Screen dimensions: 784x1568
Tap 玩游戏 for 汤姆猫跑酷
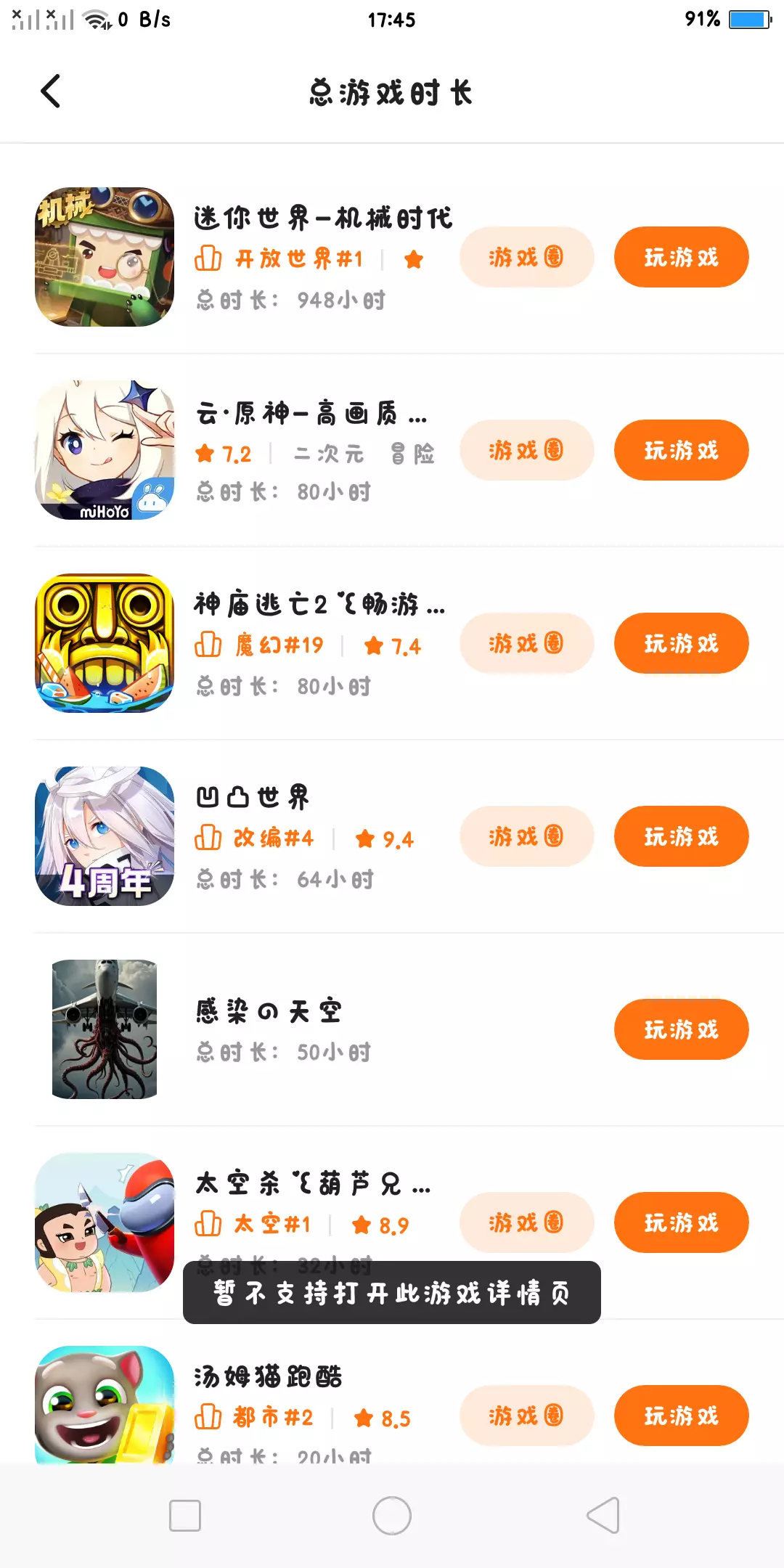681,1416
